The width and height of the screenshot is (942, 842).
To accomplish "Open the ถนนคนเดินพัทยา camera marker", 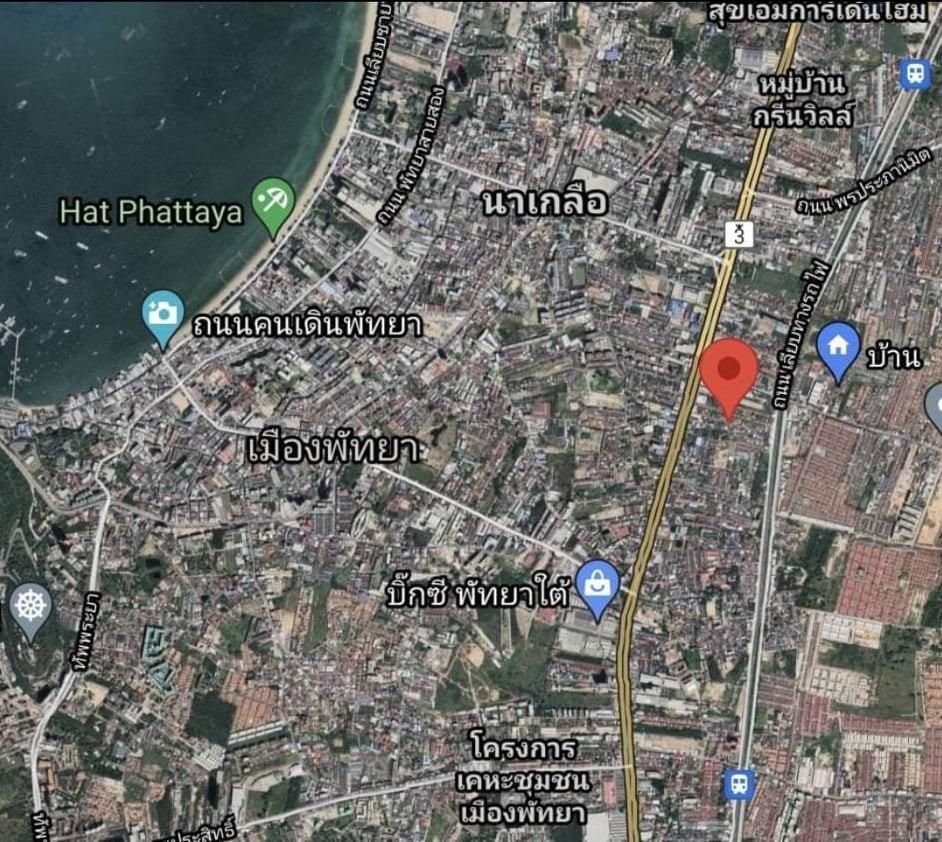I will [x=163, y=314].
